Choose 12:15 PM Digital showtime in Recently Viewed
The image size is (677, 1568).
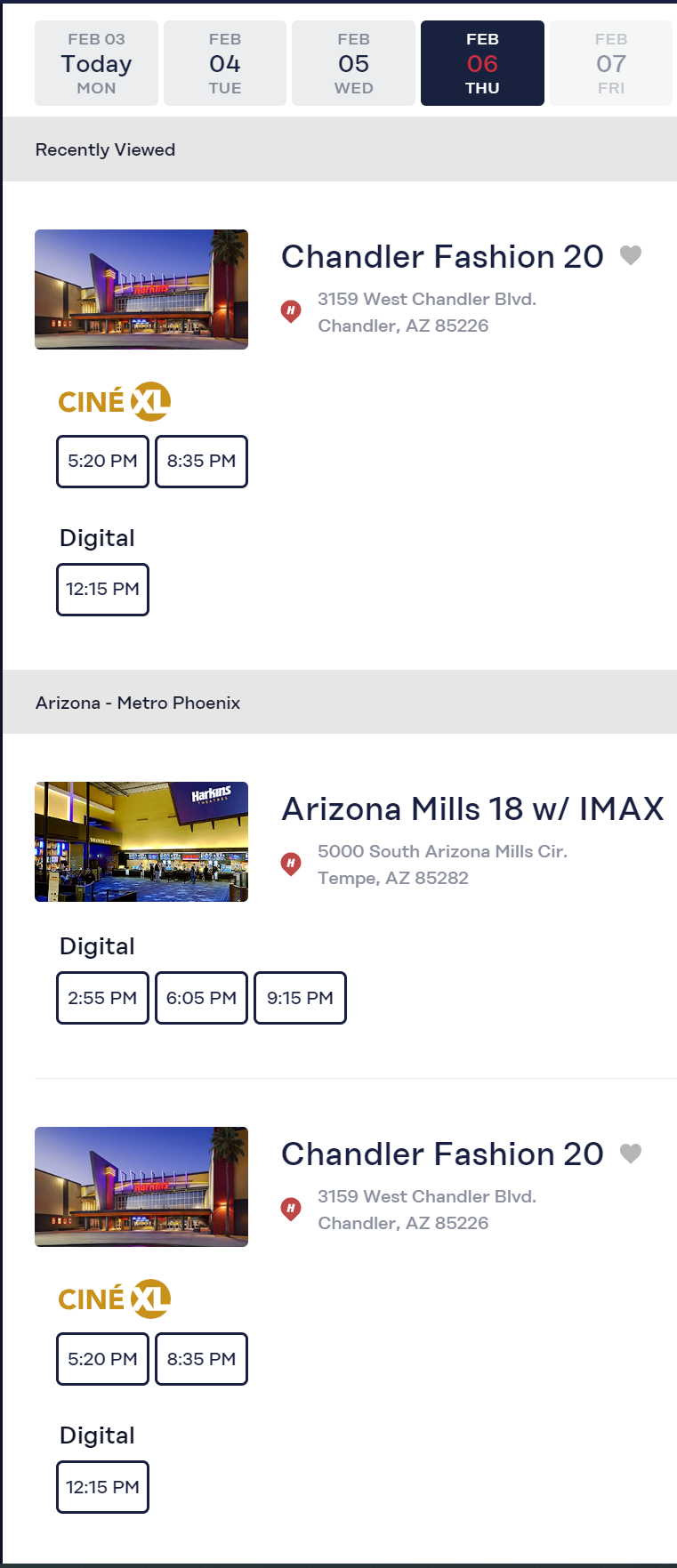tap(102, 590)
